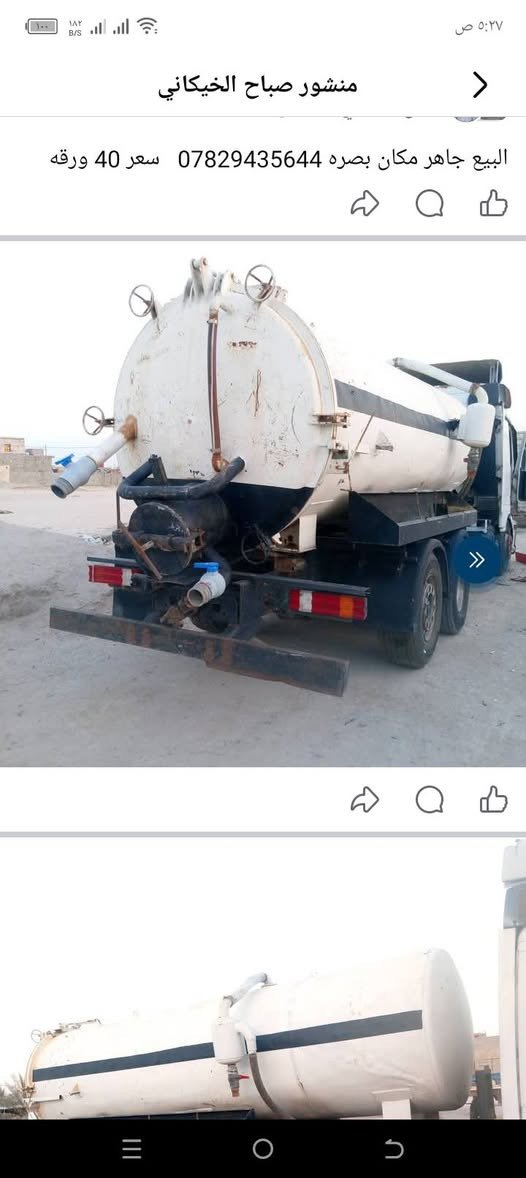This screenshot has width=526, height=1178.
Task: Share the first tanker truck photo
Action: pos(364,800)
